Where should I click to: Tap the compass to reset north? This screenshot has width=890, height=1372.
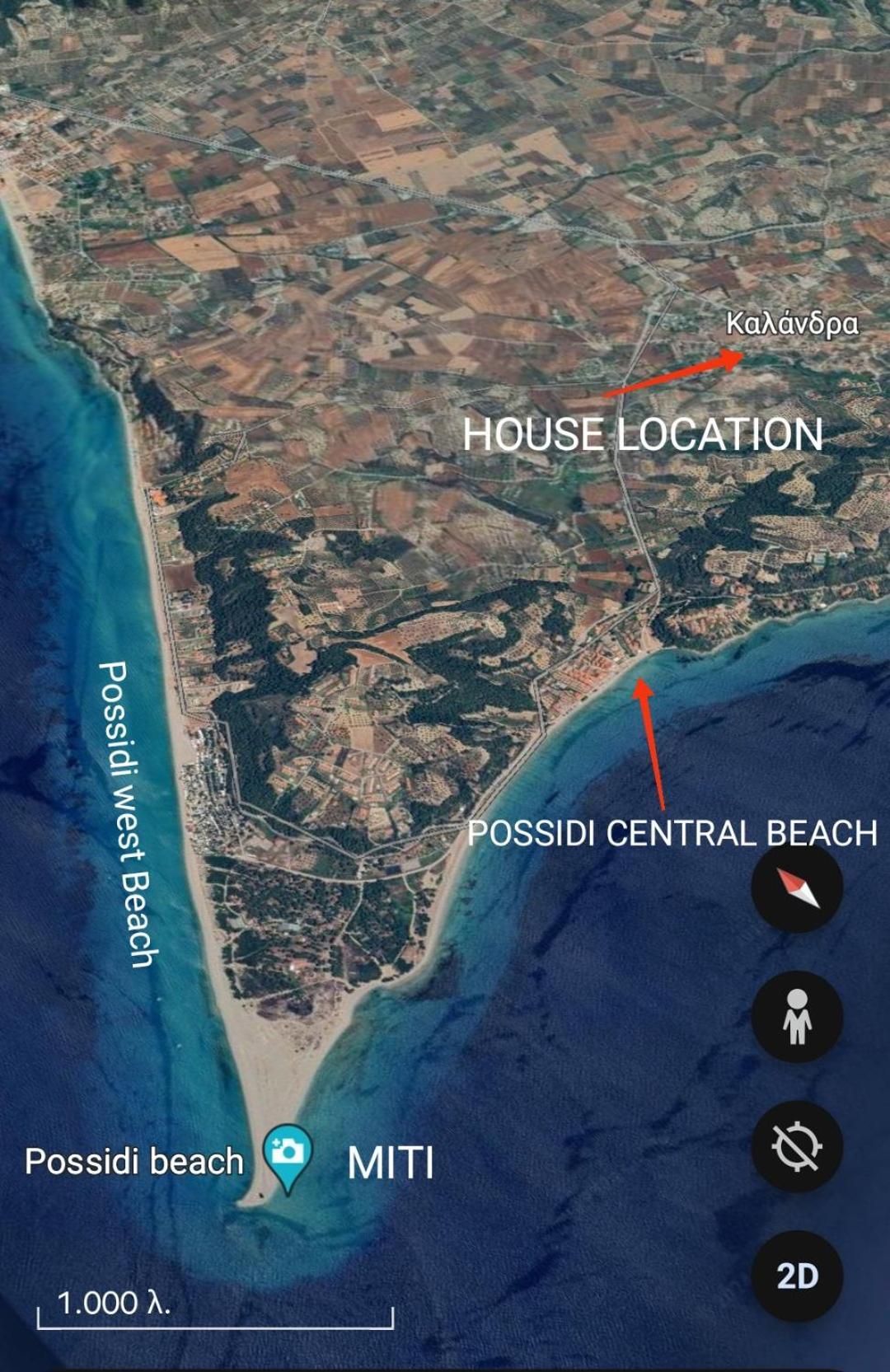[x=797, y=887]
